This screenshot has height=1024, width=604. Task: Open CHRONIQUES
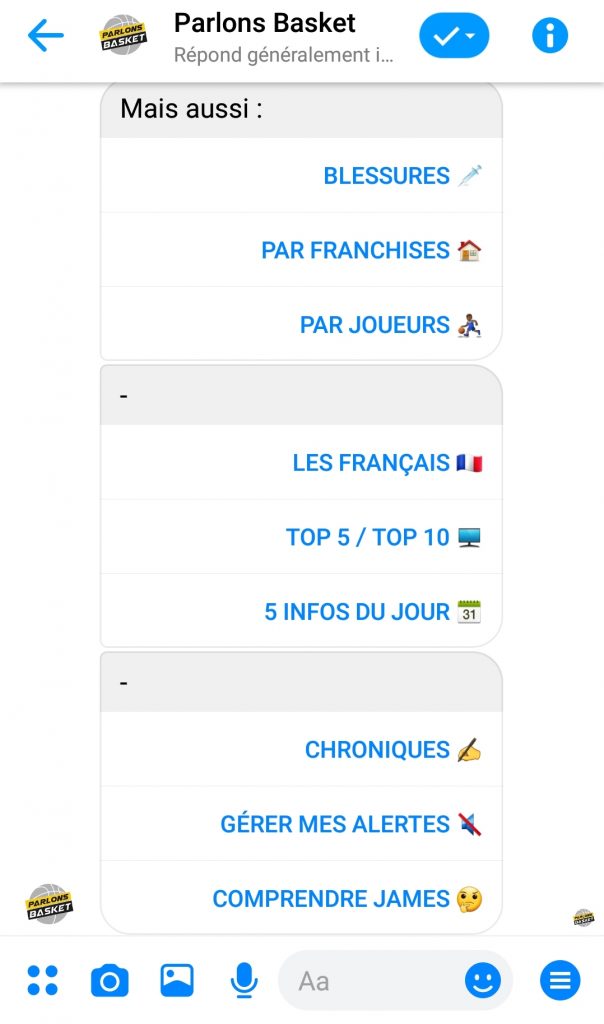(301, 749)
